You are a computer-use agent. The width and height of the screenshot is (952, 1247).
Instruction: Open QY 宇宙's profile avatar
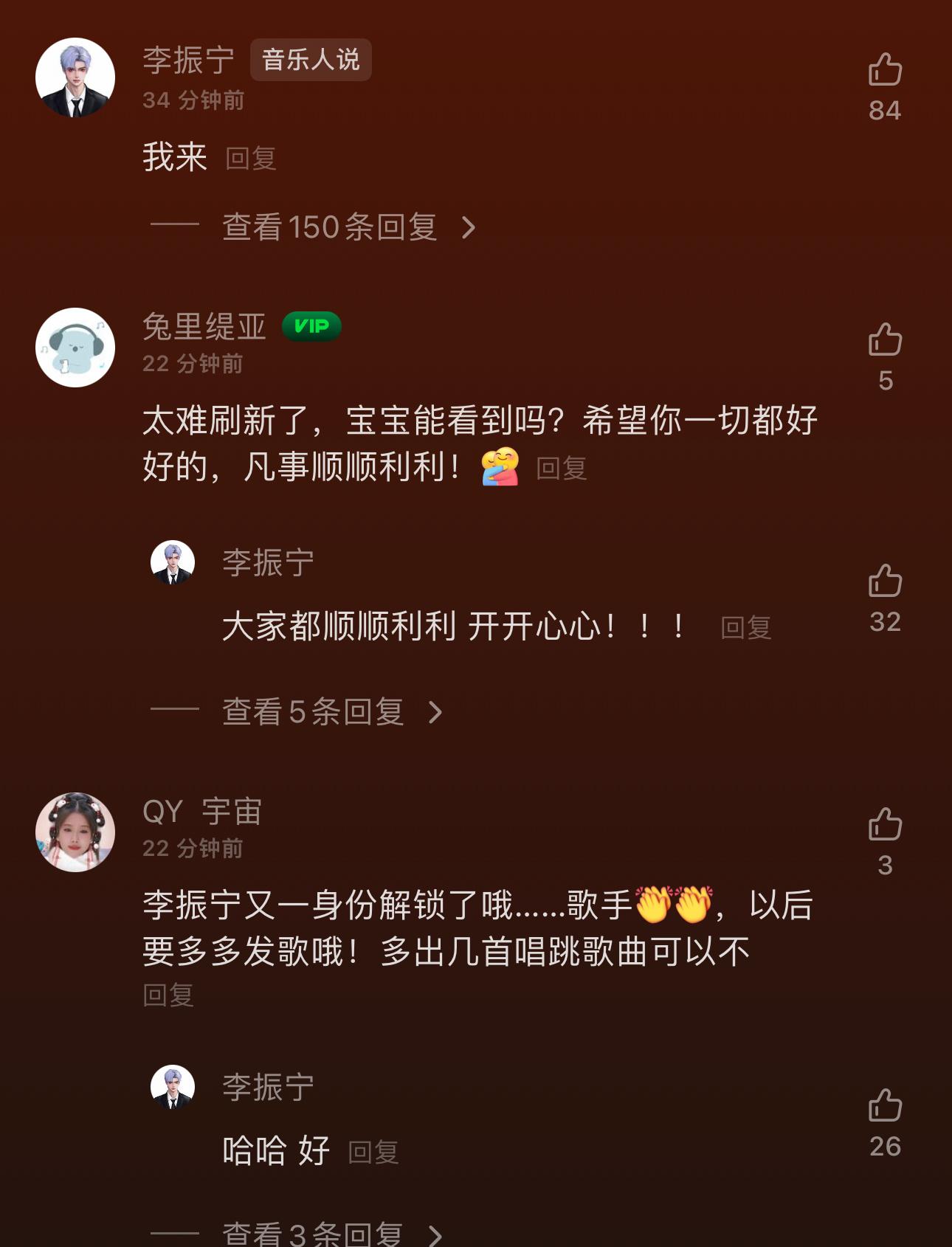click(75, 832)
